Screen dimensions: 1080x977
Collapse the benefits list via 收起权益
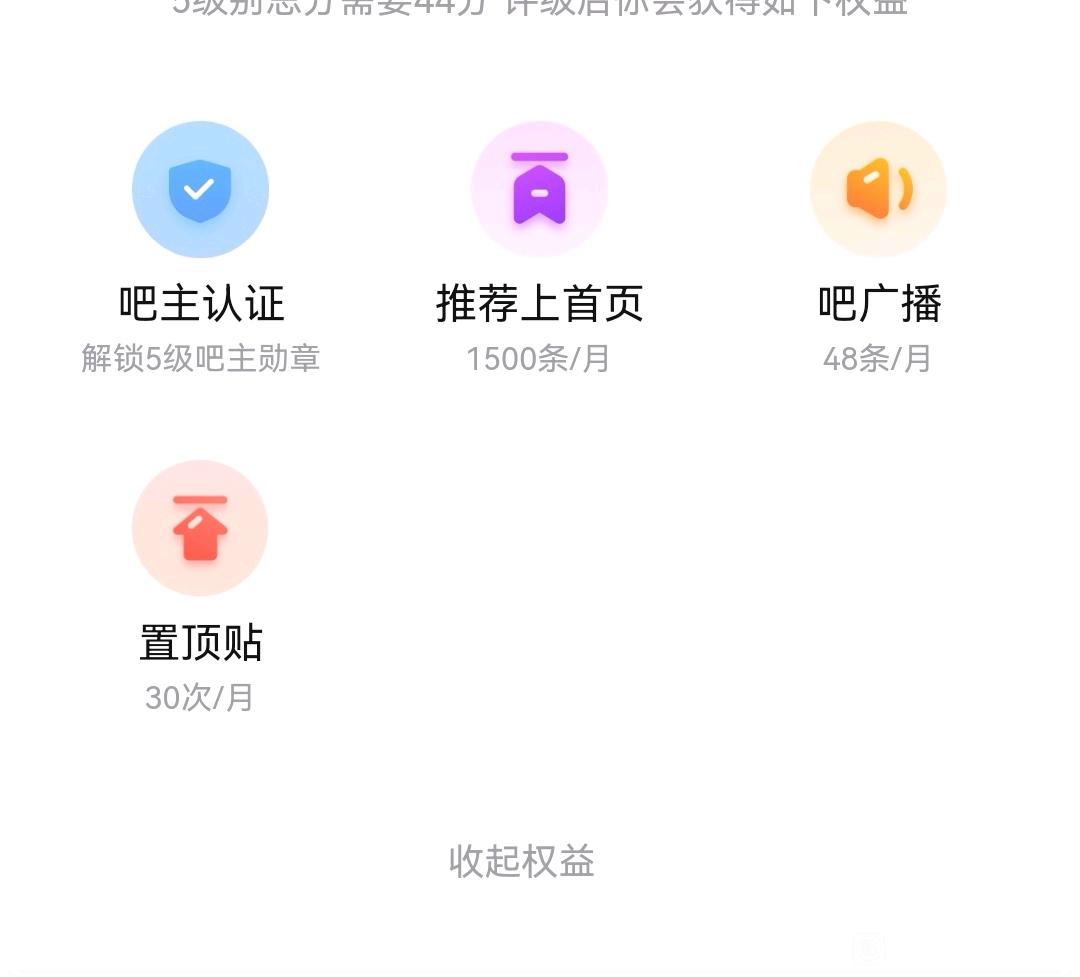[521, 861]
